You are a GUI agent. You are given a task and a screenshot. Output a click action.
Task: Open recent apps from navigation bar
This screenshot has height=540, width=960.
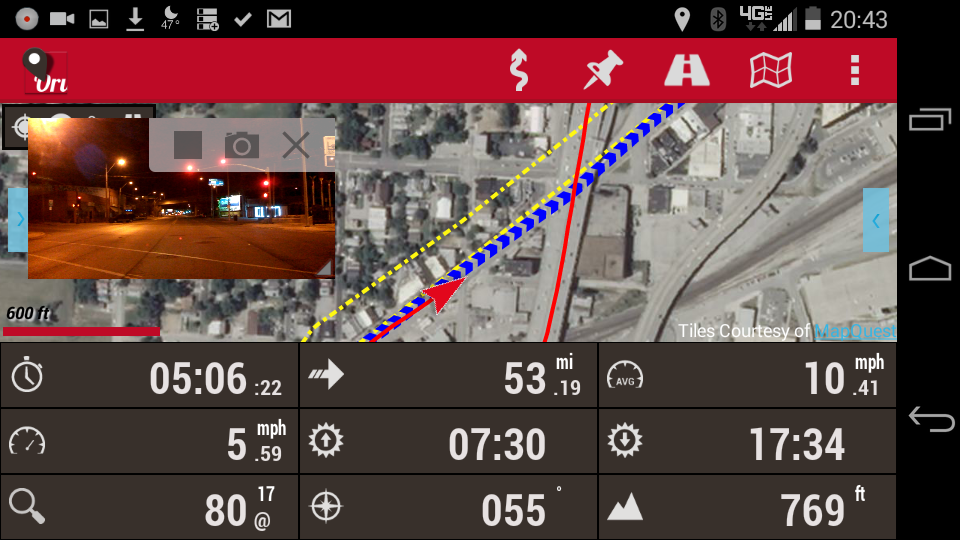(x=930, y=120)
